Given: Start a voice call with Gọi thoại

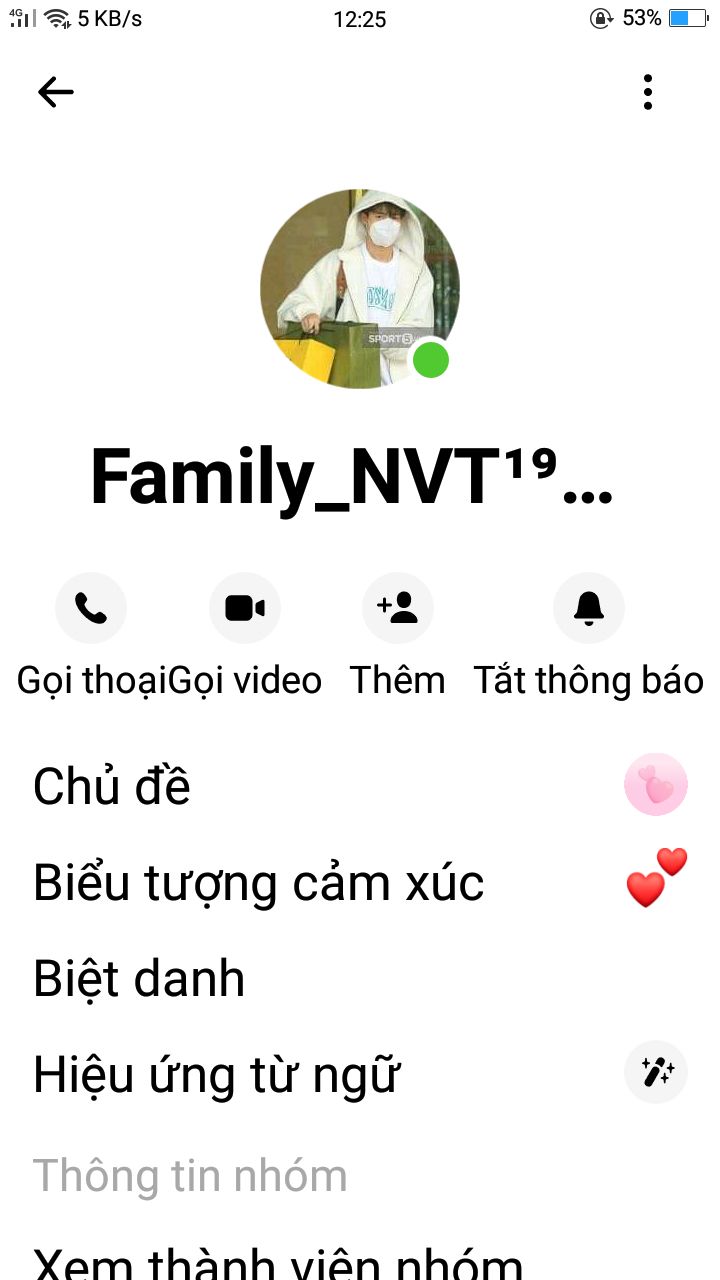Looking at the screenshot, I should point(90,608).
